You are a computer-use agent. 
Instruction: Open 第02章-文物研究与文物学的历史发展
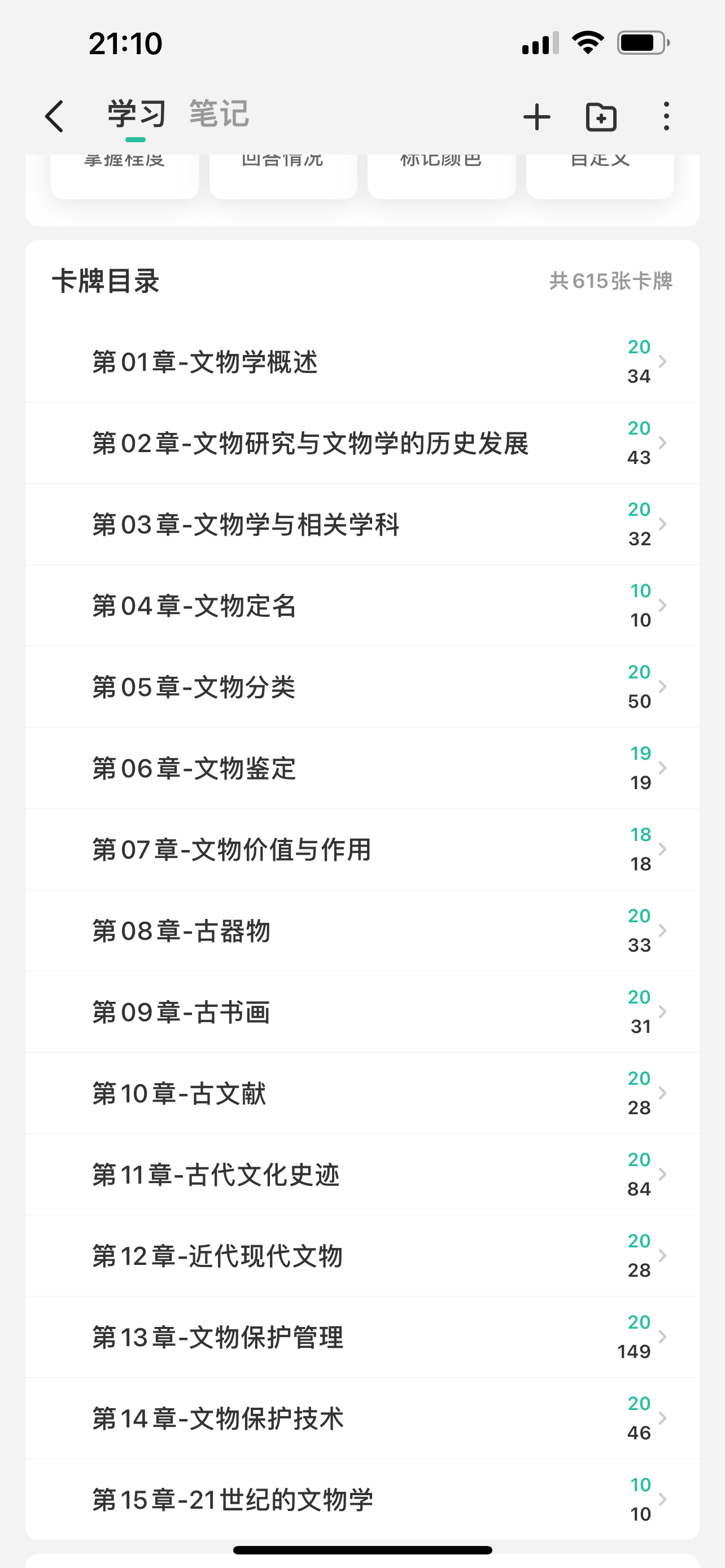362,443
